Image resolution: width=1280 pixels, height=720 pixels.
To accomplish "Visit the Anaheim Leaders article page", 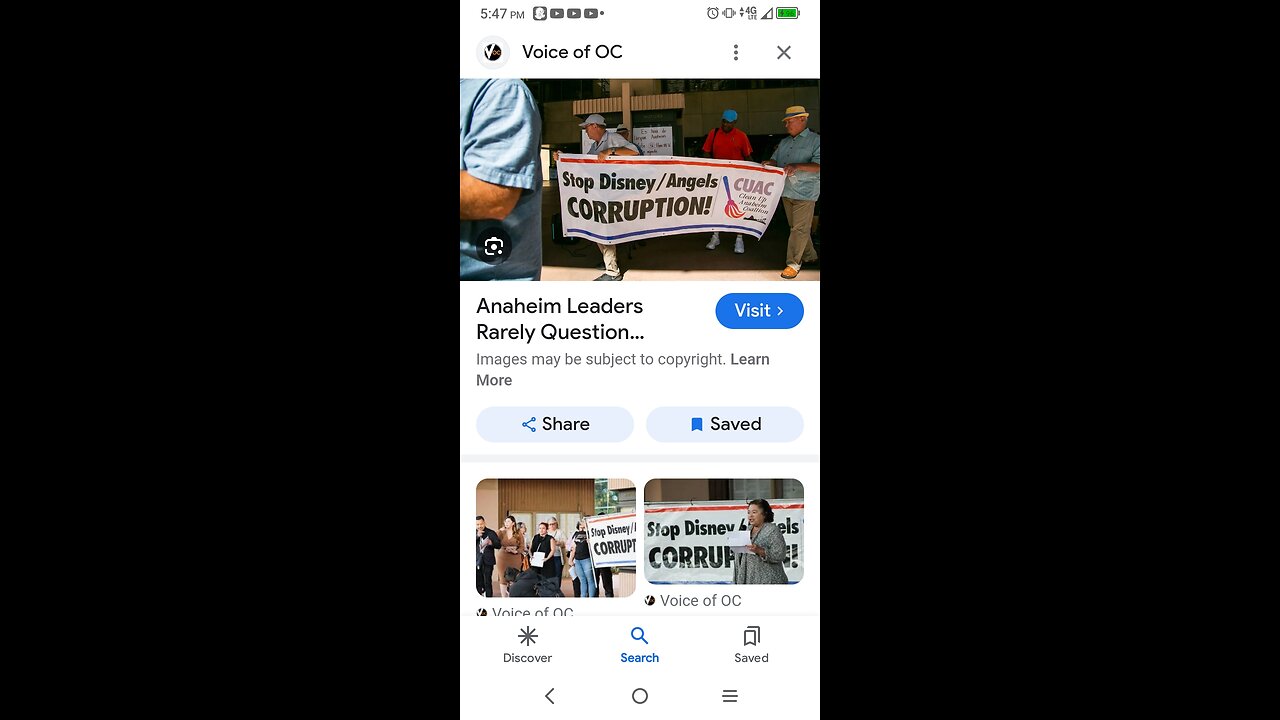I will (x=759, y=311).
